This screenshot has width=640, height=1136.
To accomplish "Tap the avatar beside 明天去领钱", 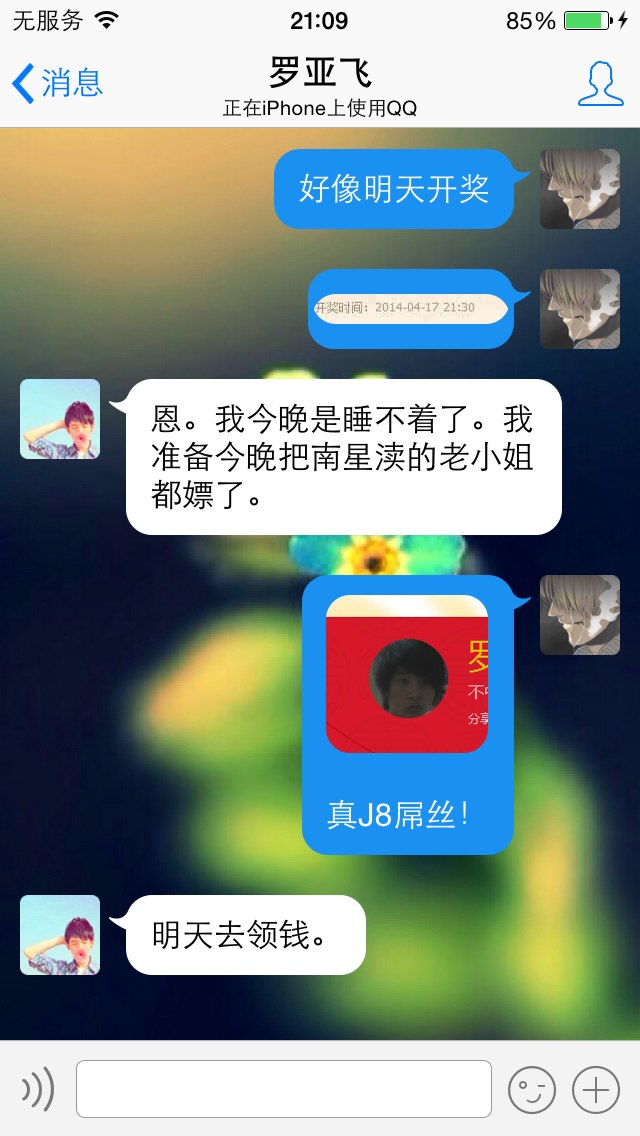I will [x=59, y=935].
